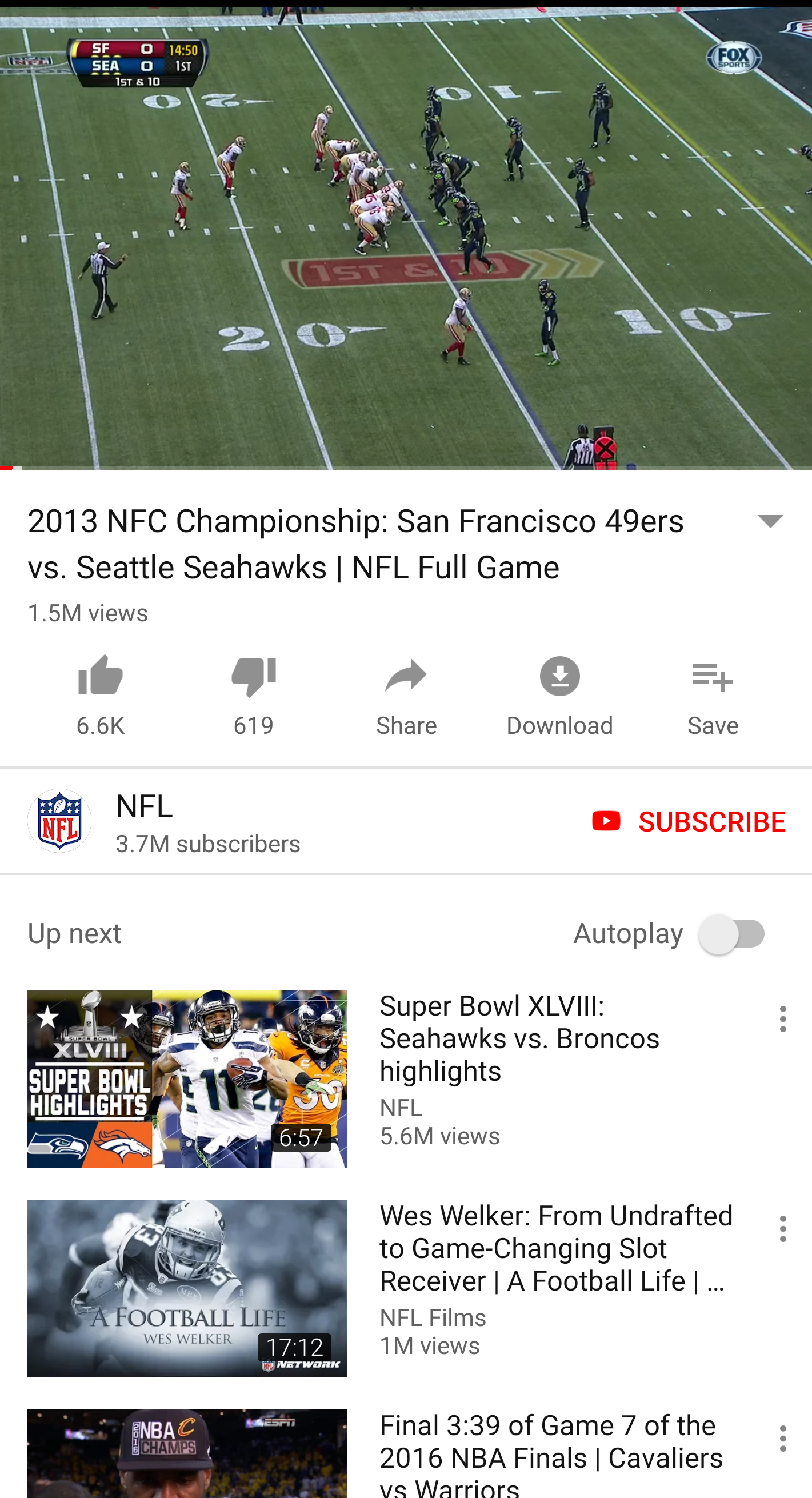This screenshot has height=1498, width=812.
Task: Open options for Wes Welker video
Action: (783, 1228)
